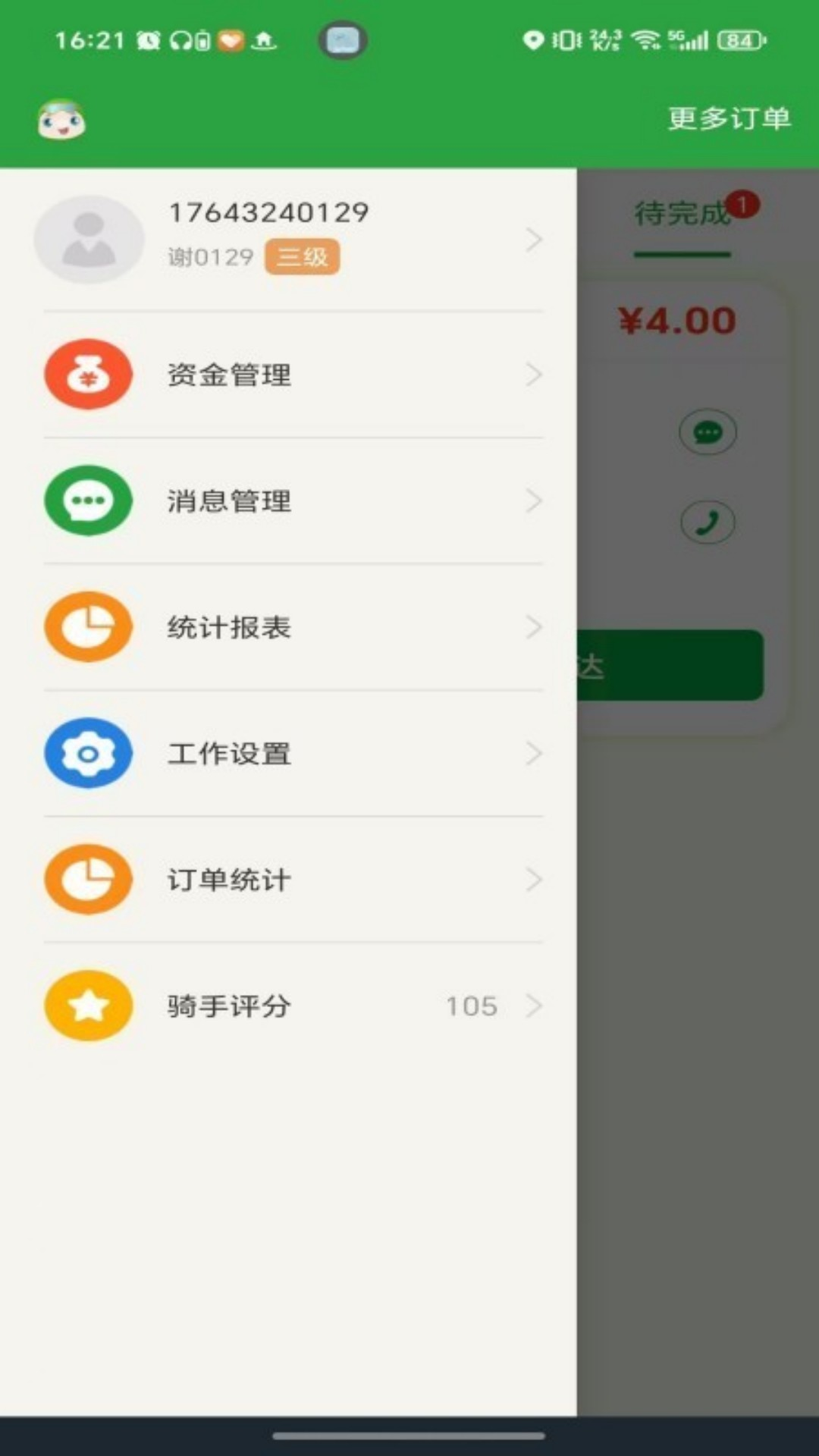Image resolution: width=819 pixels, height=1456 pixels.
Task: Switch to the 待完成 tab
Action: (681, 213)
